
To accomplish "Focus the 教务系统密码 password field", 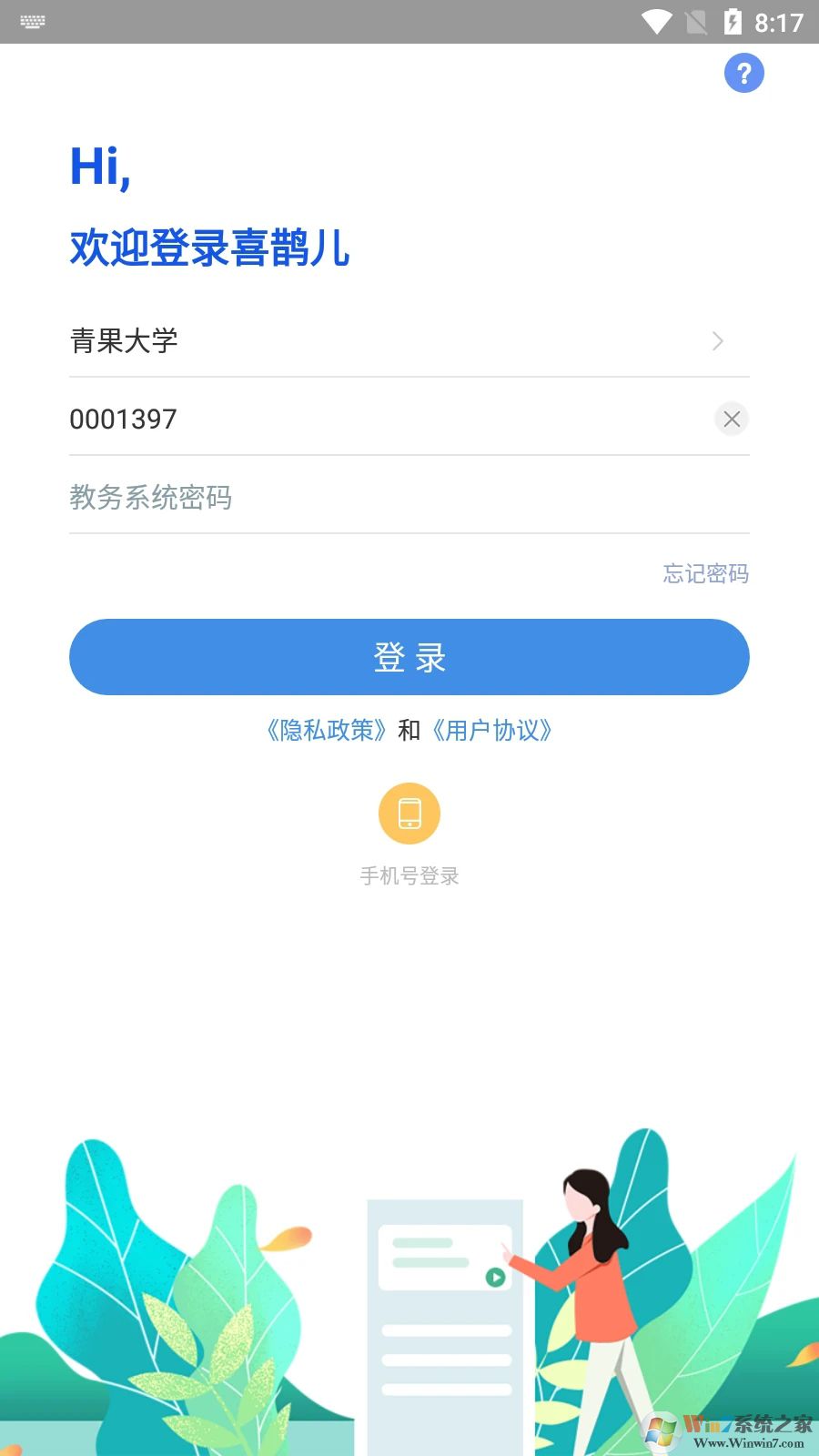I will coord(273,498).
